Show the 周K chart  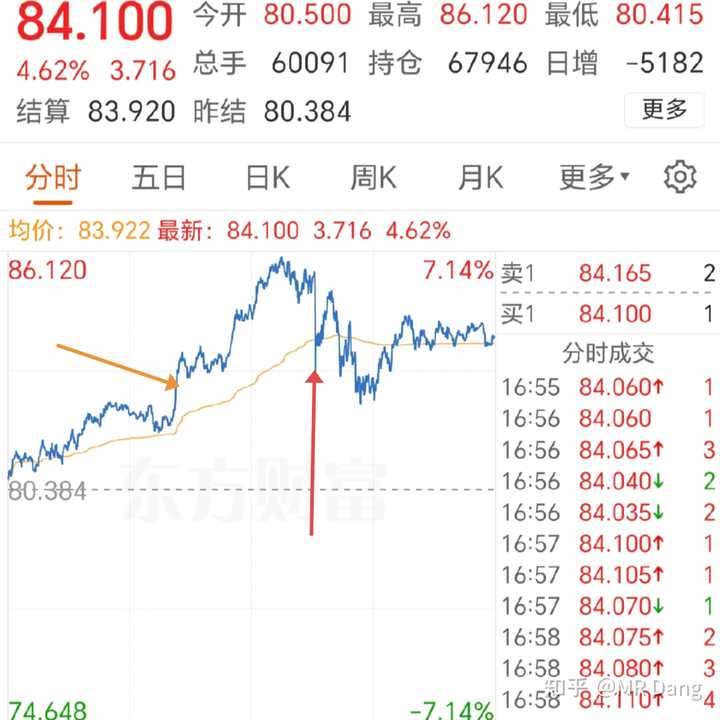373,179
